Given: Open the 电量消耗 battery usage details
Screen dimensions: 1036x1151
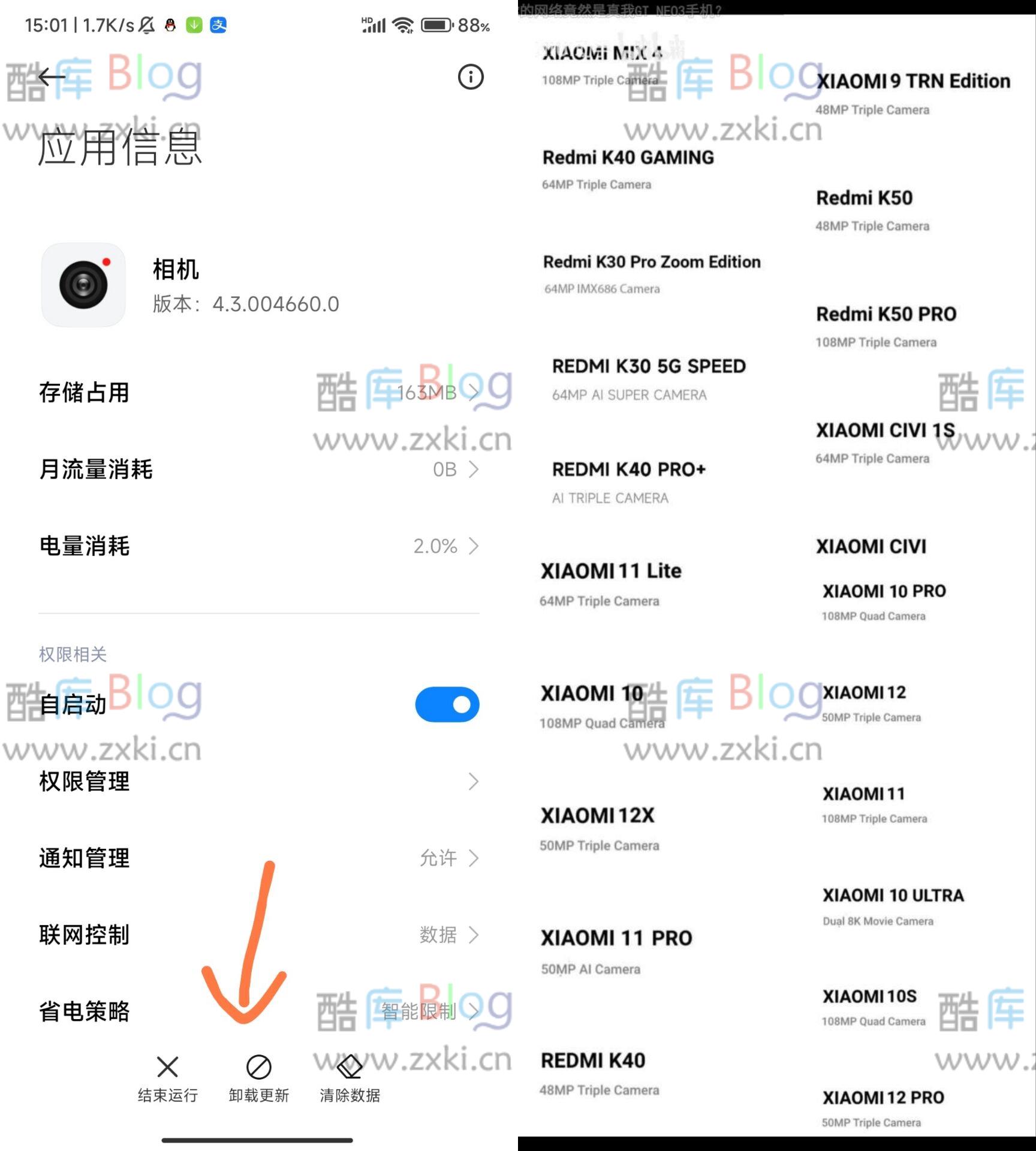Looking at the screenshot, I should coord(258,546).
